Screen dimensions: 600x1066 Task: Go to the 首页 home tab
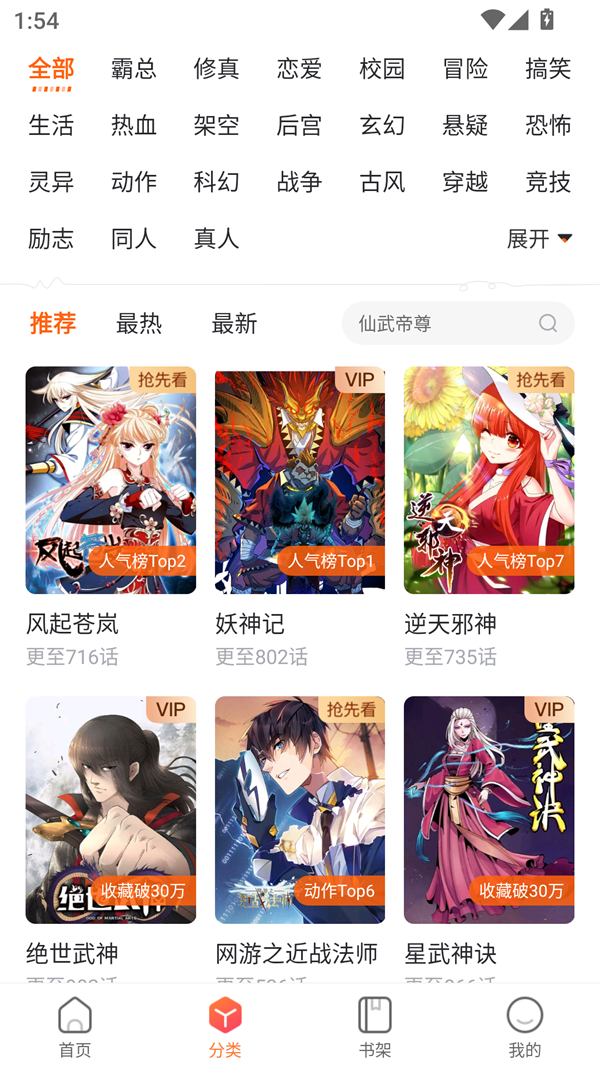click(x=75, y=1027)
